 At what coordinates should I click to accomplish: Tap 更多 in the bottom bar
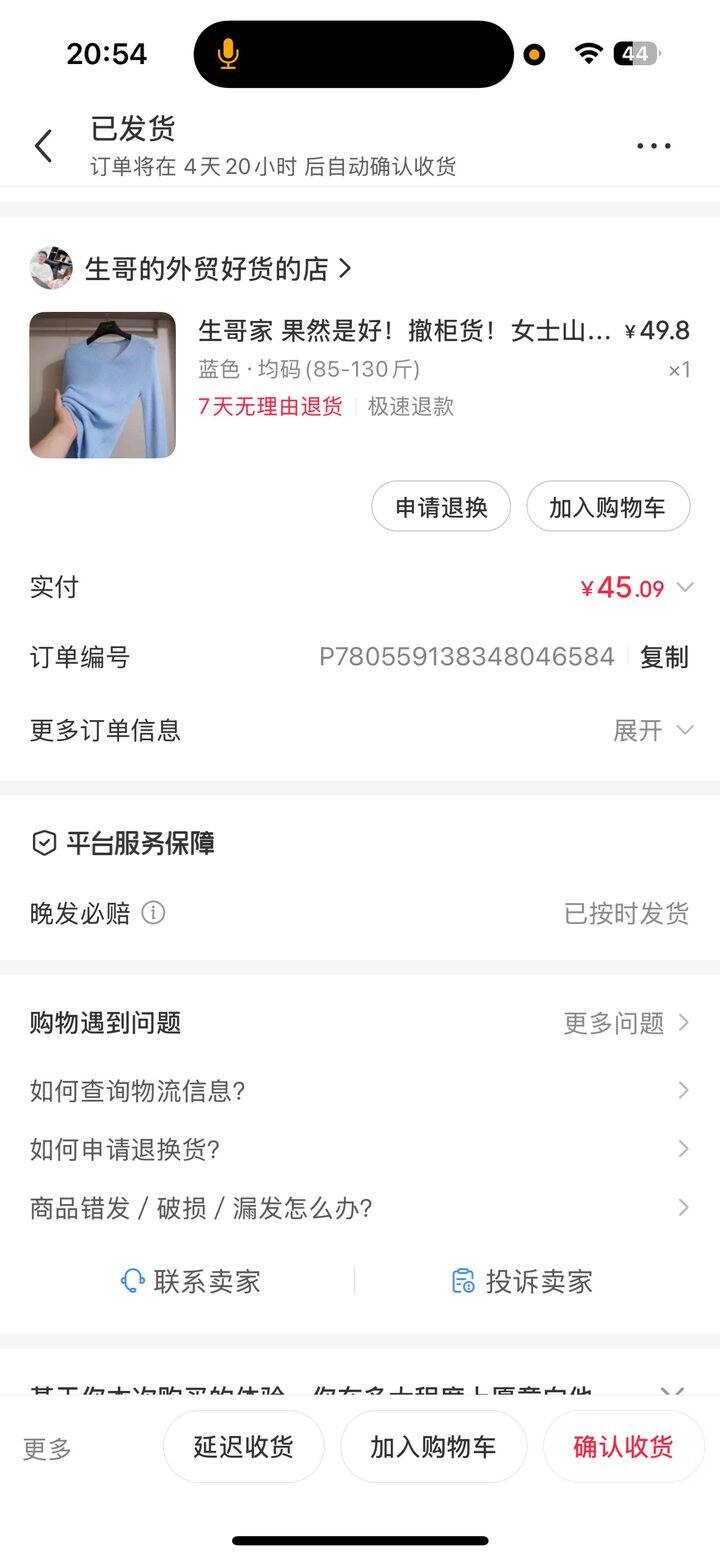(47, 1448)
